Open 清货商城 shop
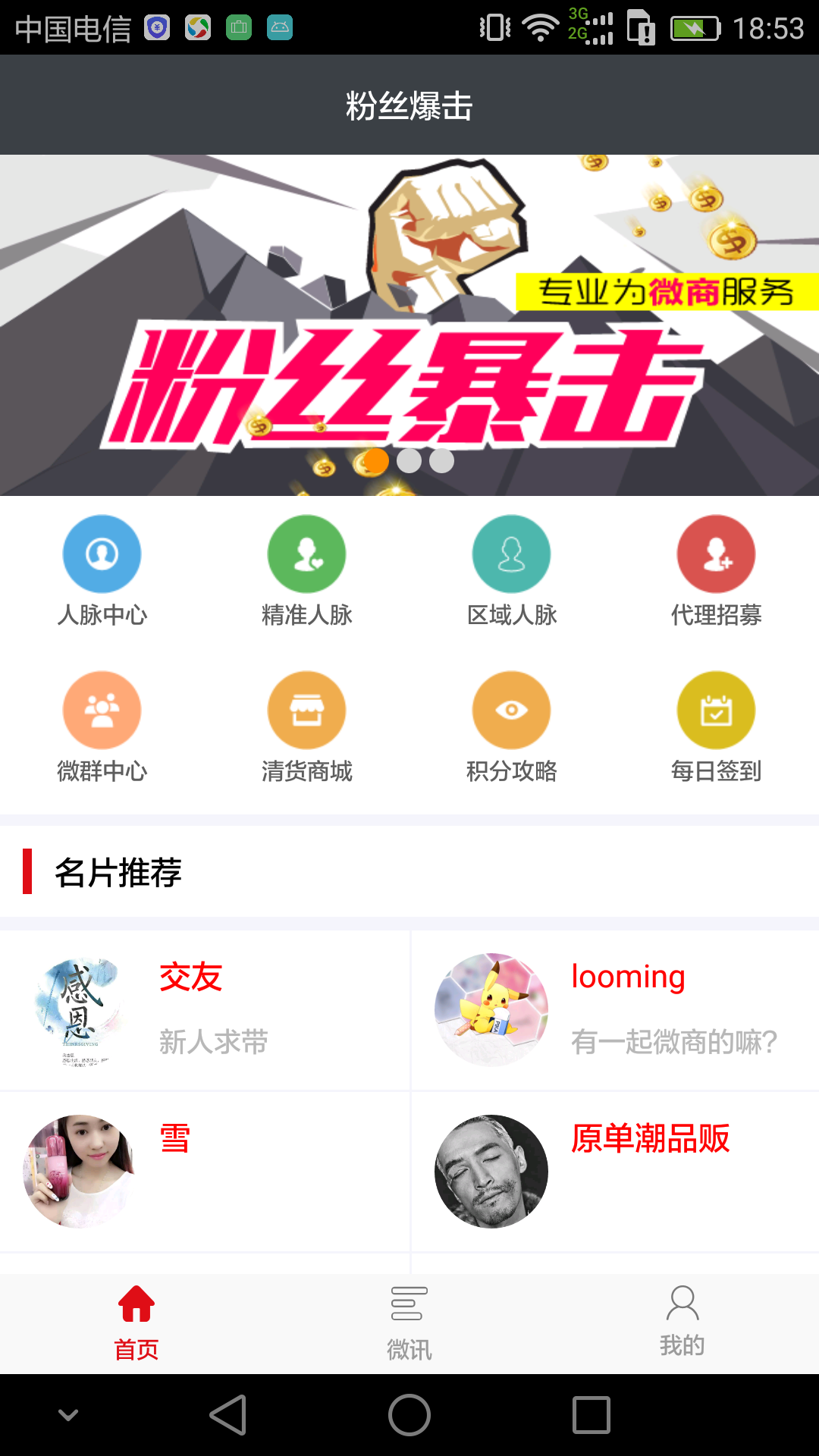The image size is (819, 1456). click(307, 727)
